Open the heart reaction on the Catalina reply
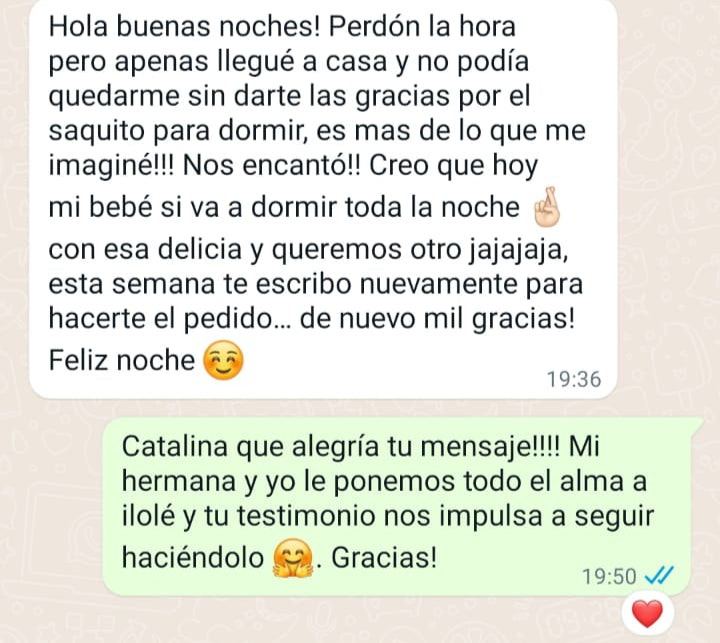Viewport: 720px width, 643px height. click(649, 611)
